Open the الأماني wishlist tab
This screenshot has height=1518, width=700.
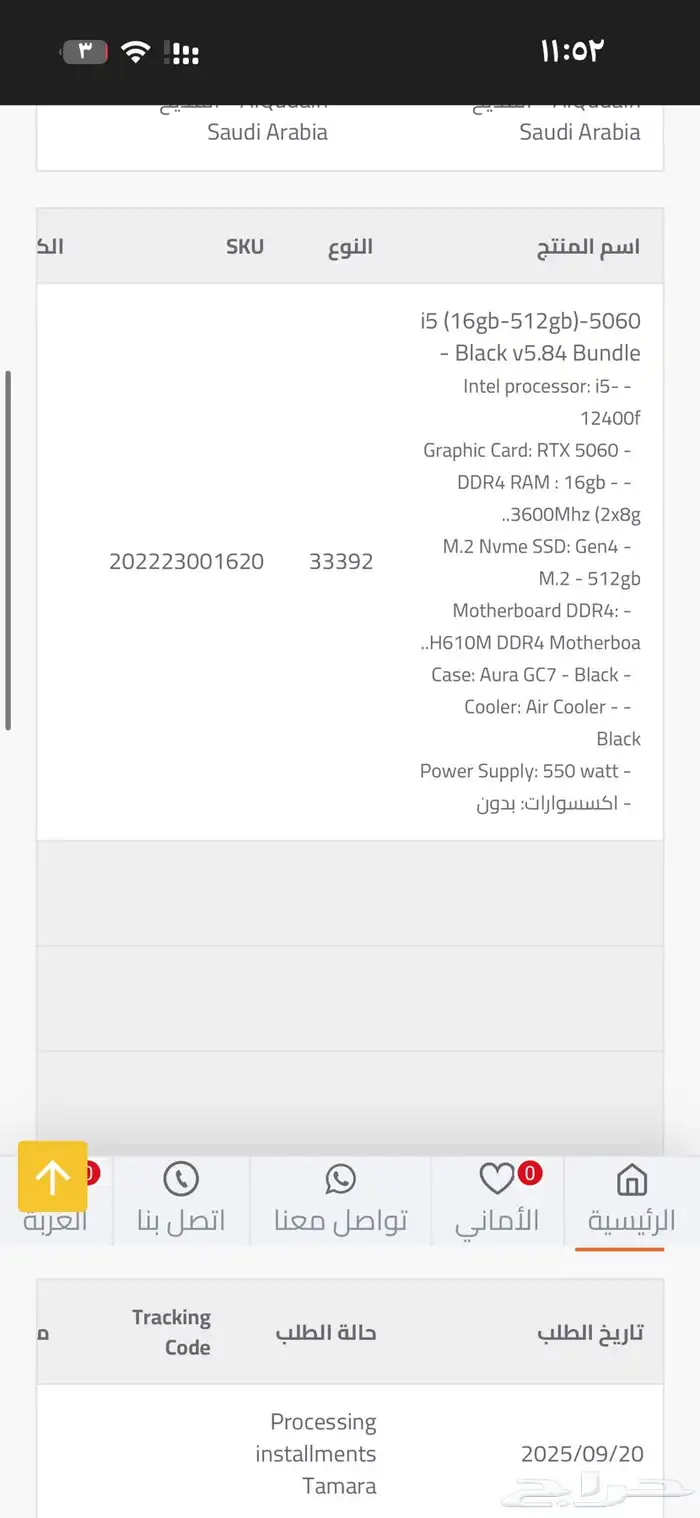tap(497, 1200)
